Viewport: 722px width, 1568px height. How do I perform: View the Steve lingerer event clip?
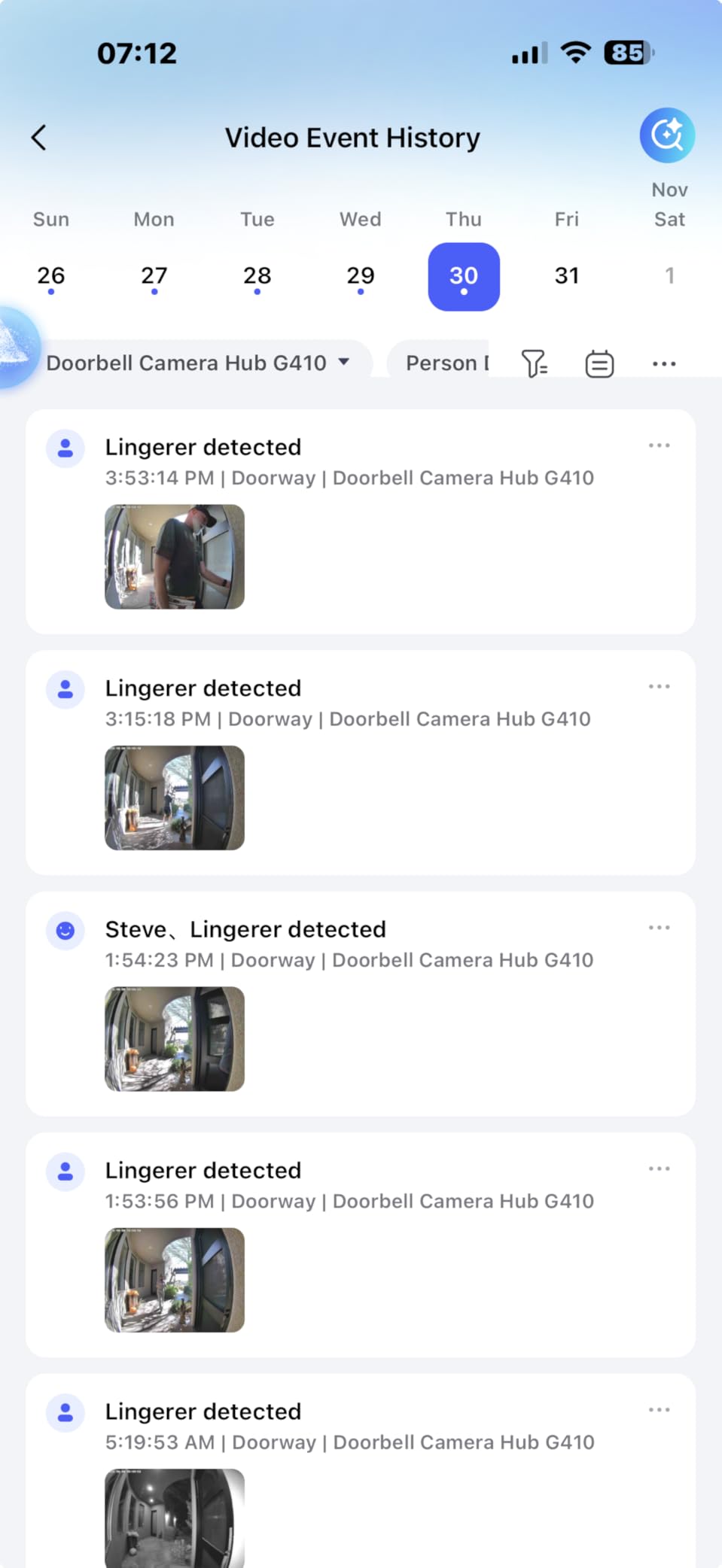pos(175,1038)
